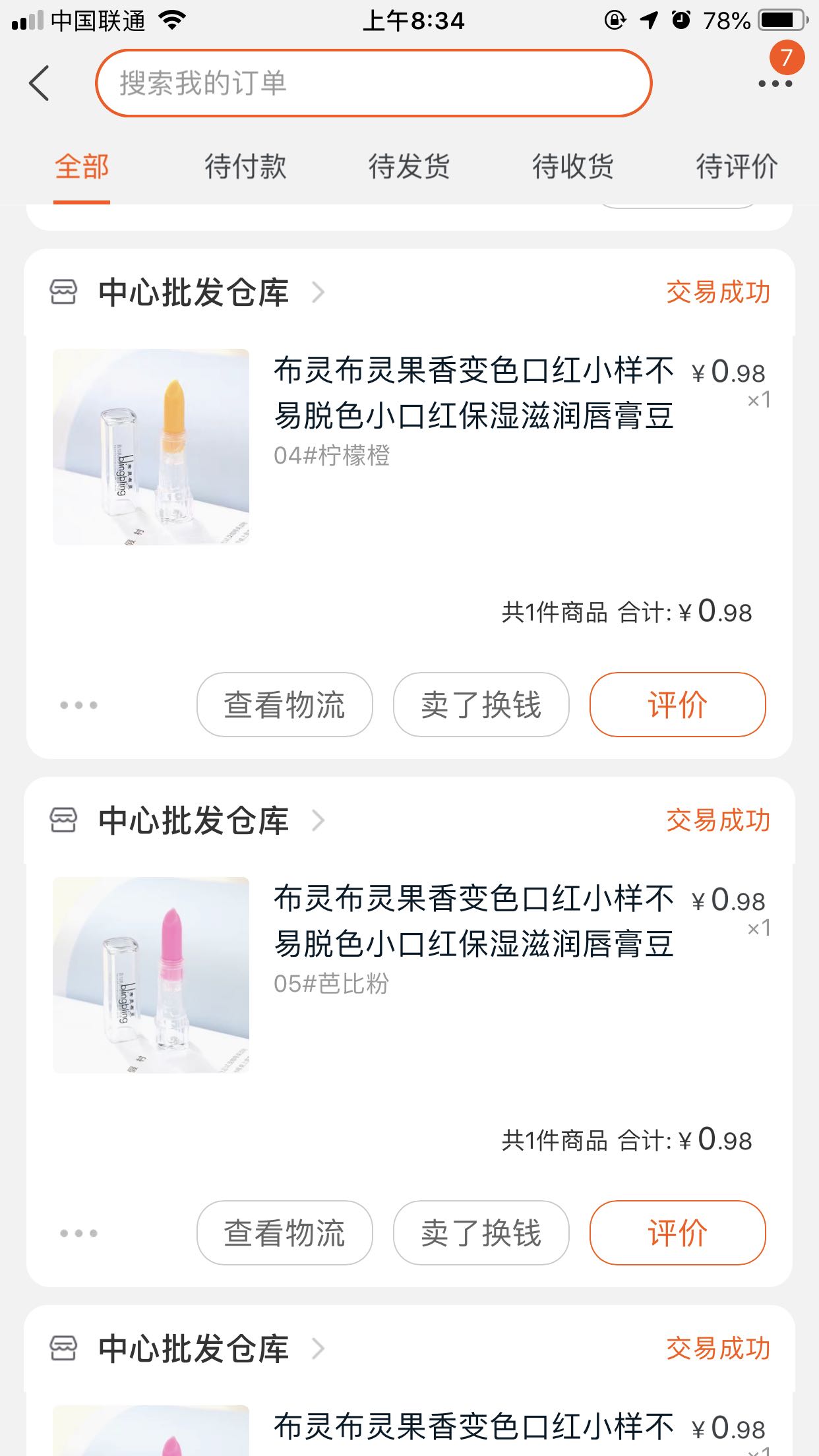Open the three-dot menu with badge 7

(775, 83)
